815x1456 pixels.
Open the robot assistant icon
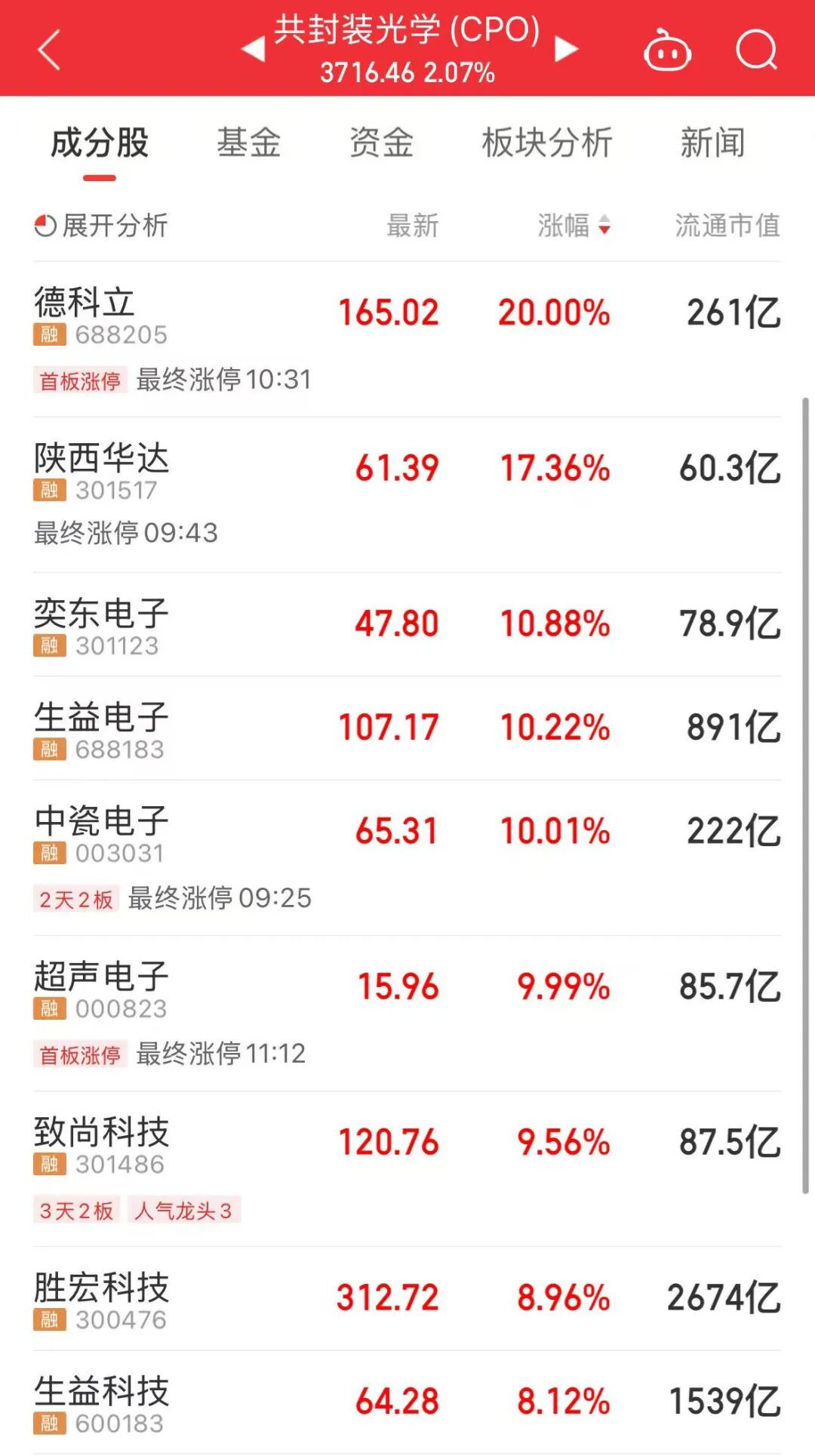point(667,51)
